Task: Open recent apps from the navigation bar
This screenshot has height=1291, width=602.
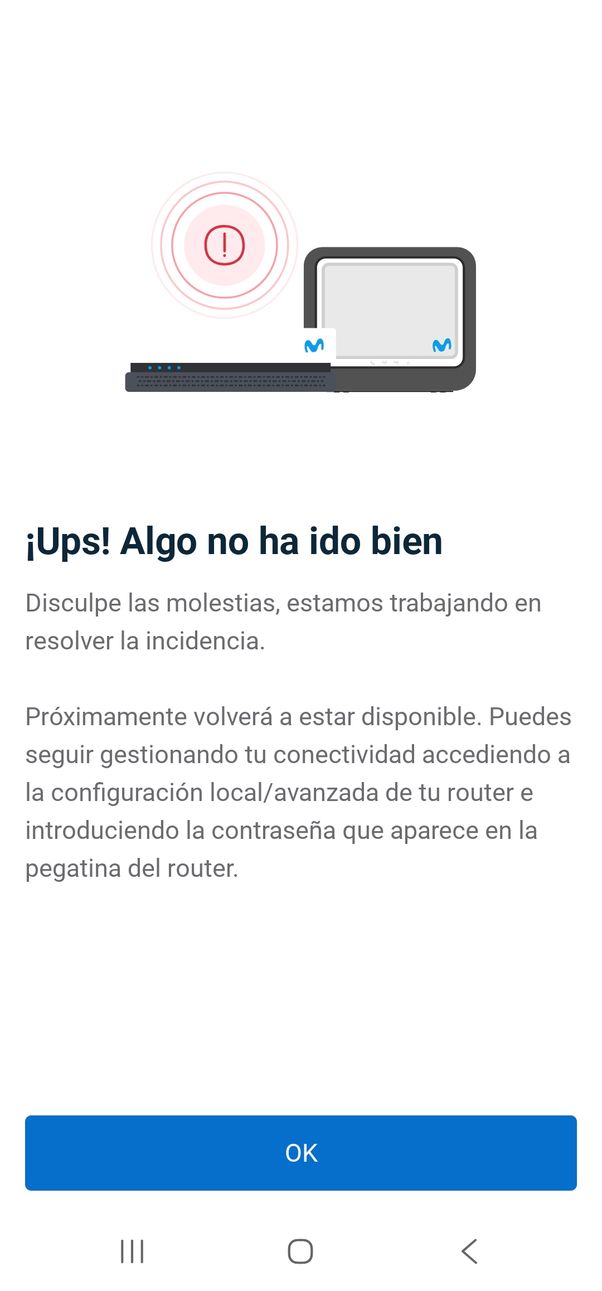Action: pos(132,1251)
